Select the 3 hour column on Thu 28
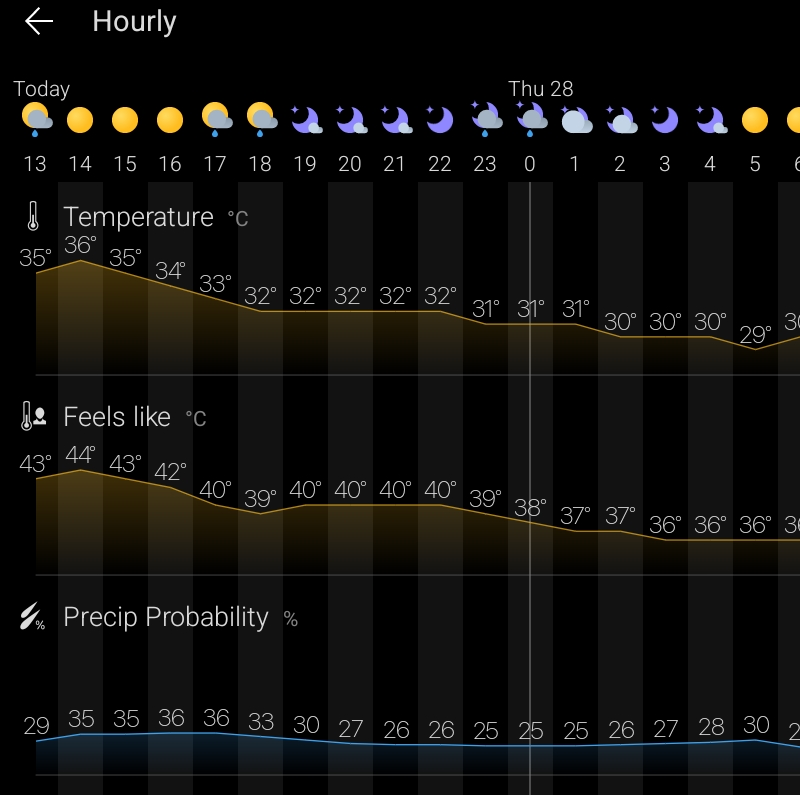 point(664,164)
